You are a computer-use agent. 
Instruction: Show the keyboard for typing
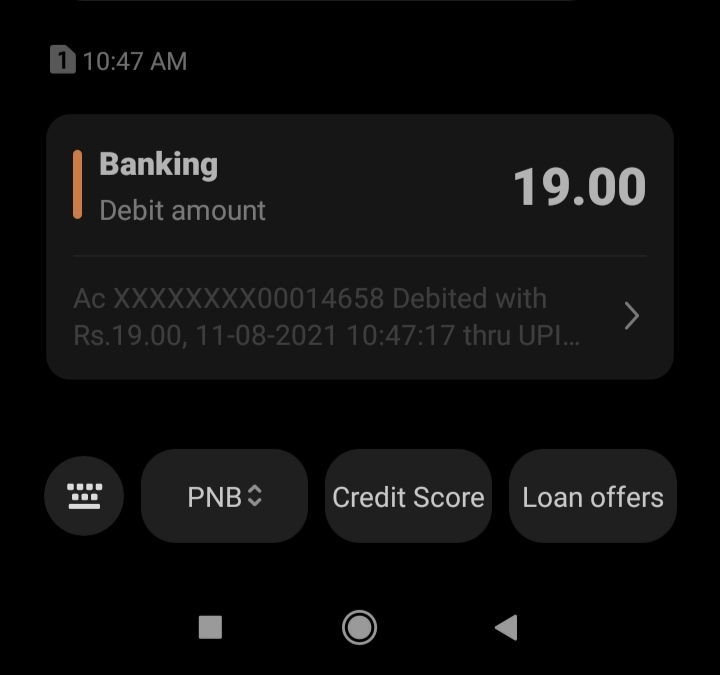click(84, 496)
